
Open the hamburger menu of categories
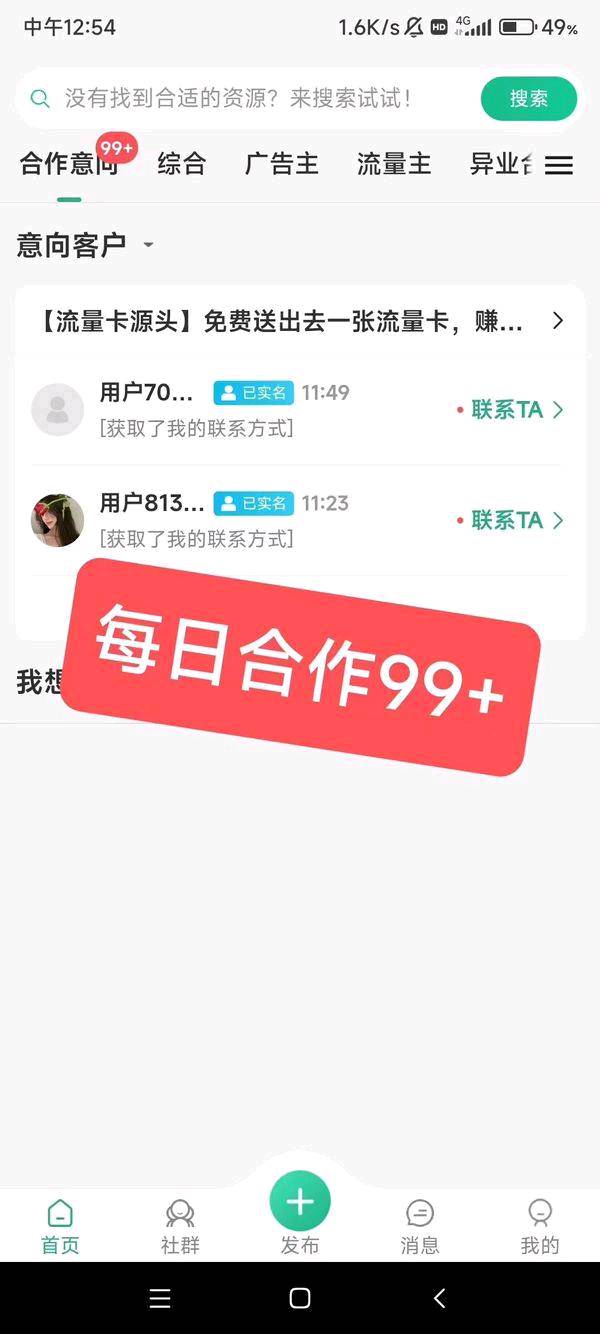pos(559,166)
